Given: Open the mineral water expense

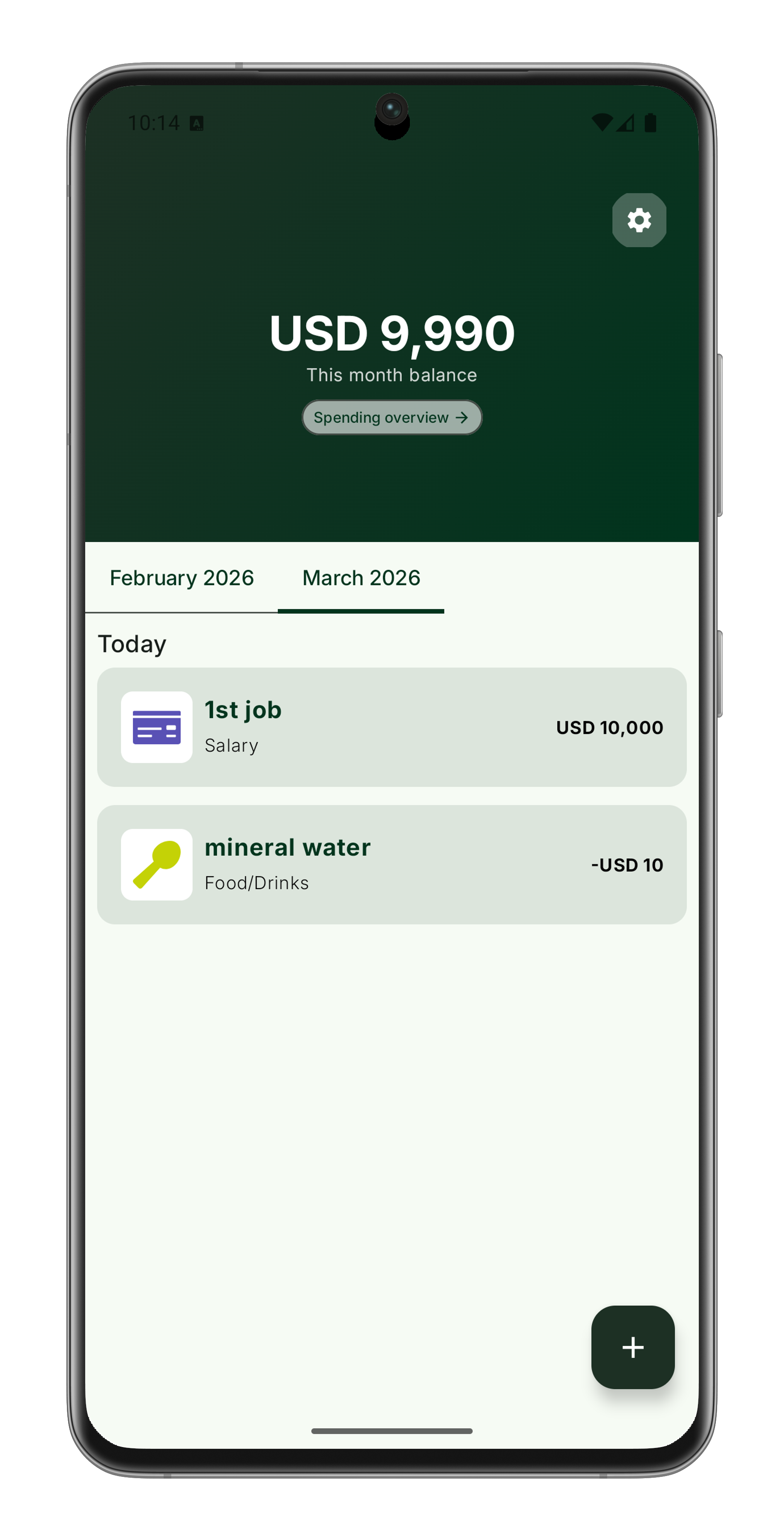Looking at the screenshot, I should click(x=392, y=865).
